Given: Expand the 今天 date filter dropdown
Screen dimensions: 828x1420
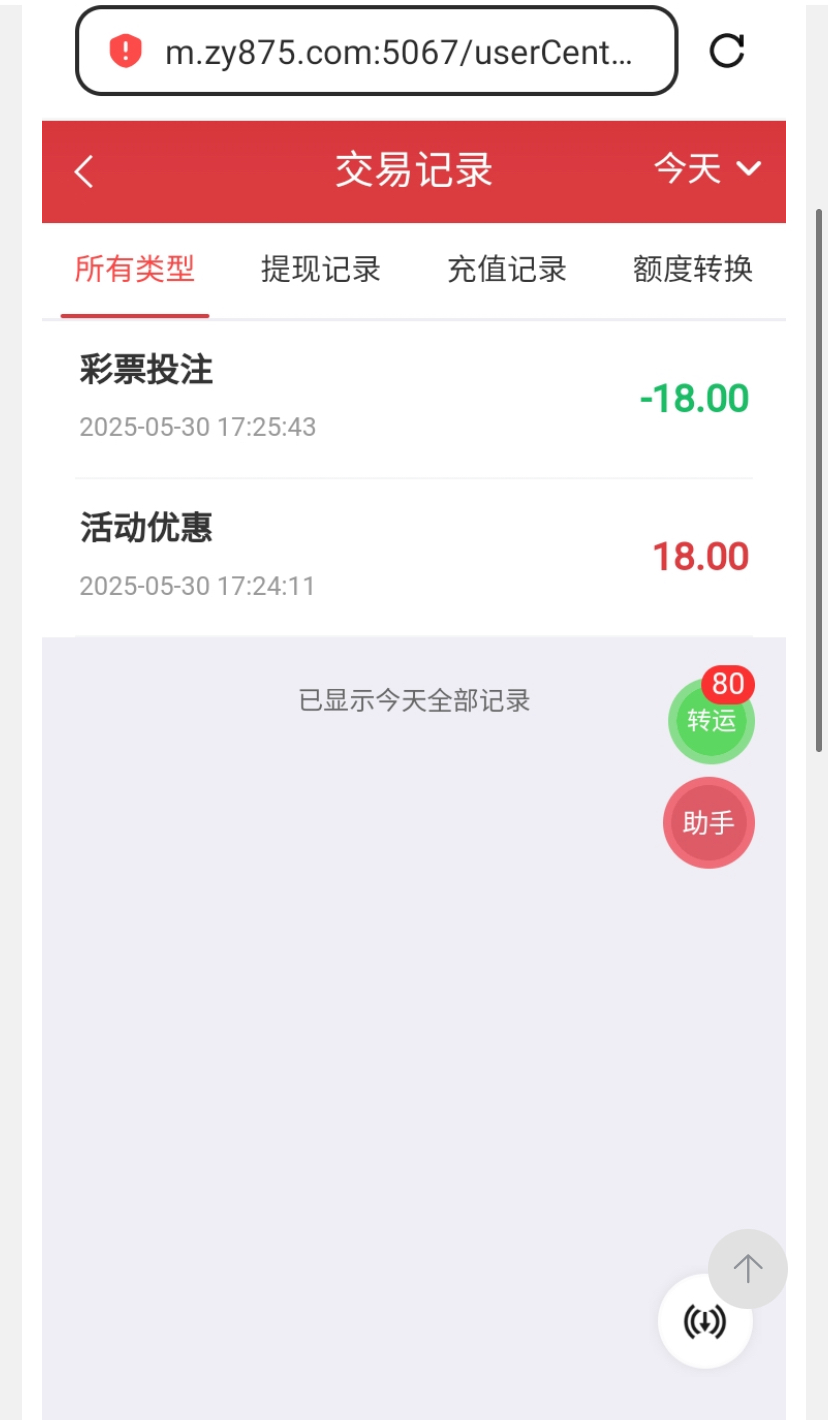Looking at the screenshot, I should coord(707,169).
